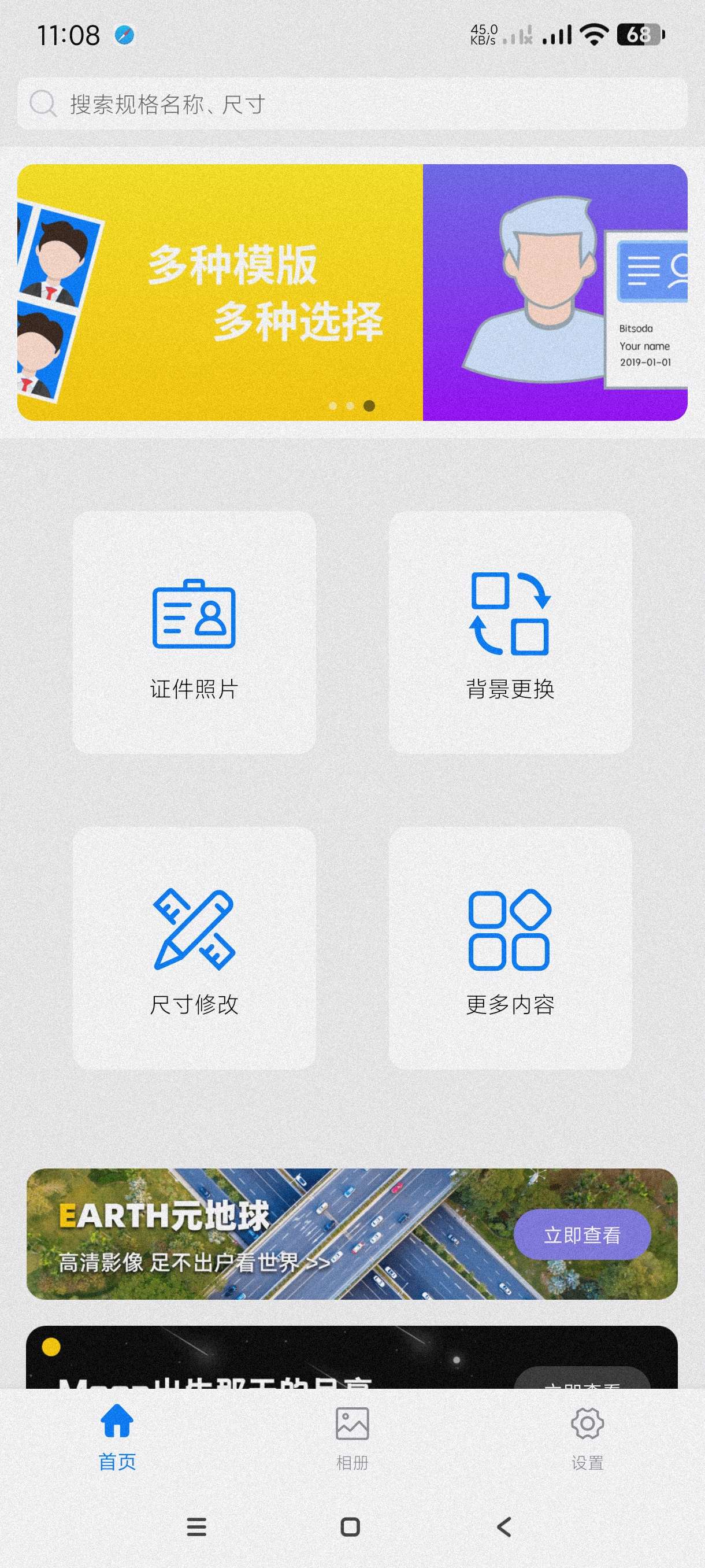Image resolution: width=705 pixels, height=1568 pixels.
Task: Open 尺寸修改 size edit card
Action: coord(194,948)
